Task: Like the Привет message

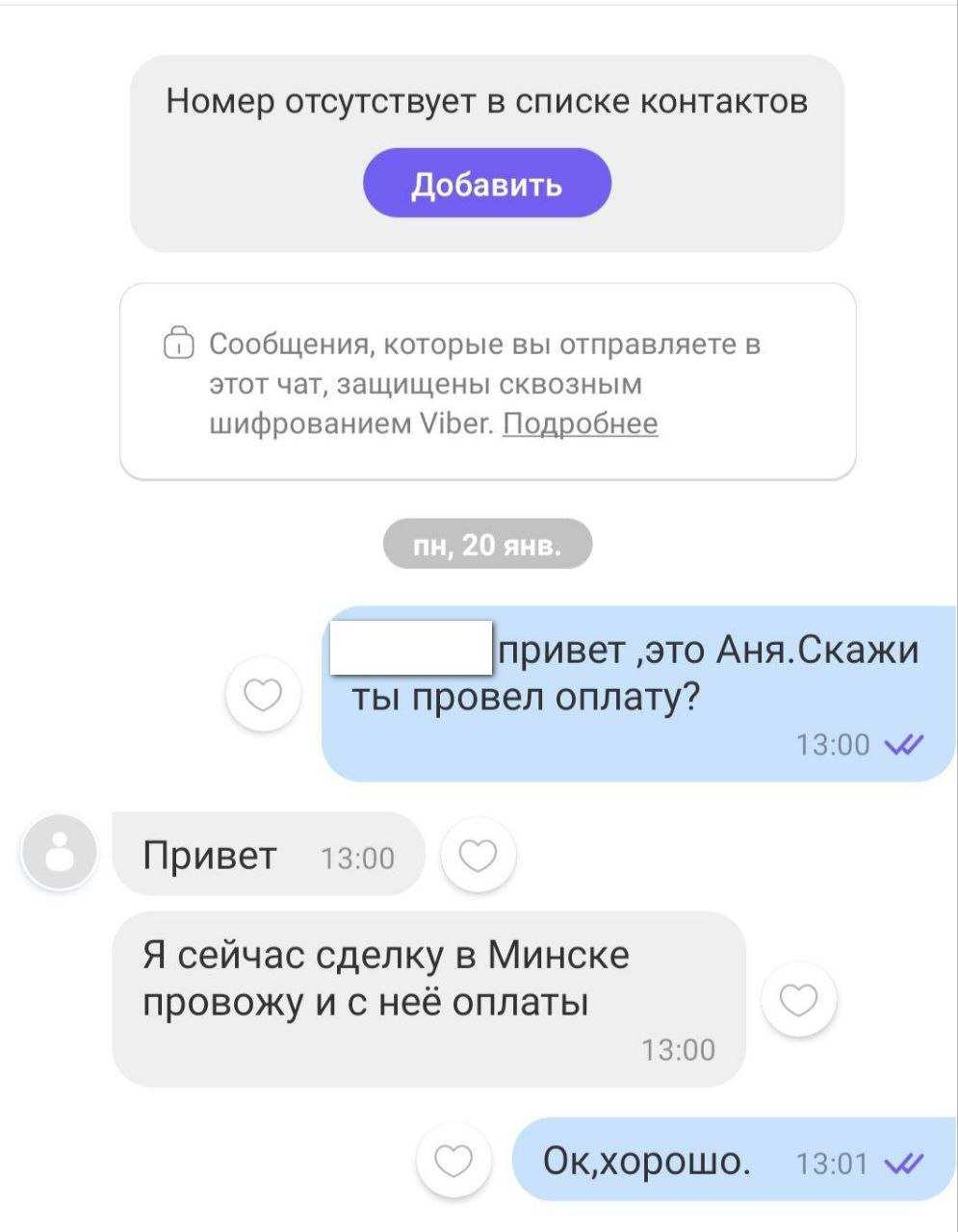Action: click(x=478, y=855)
